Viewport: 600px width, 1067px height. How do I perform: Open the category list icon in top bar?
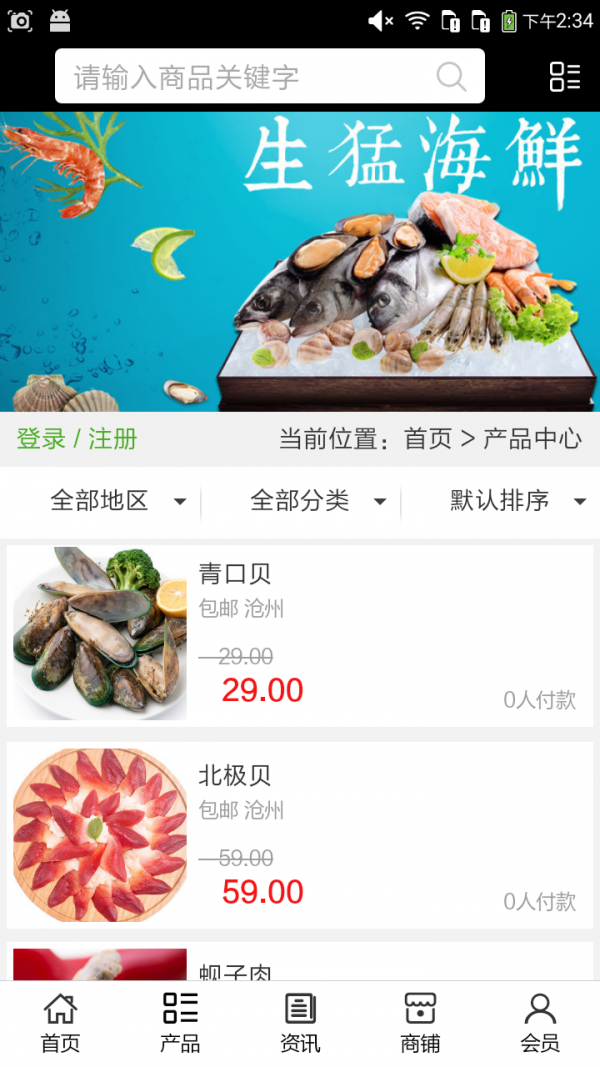point(565,77)
